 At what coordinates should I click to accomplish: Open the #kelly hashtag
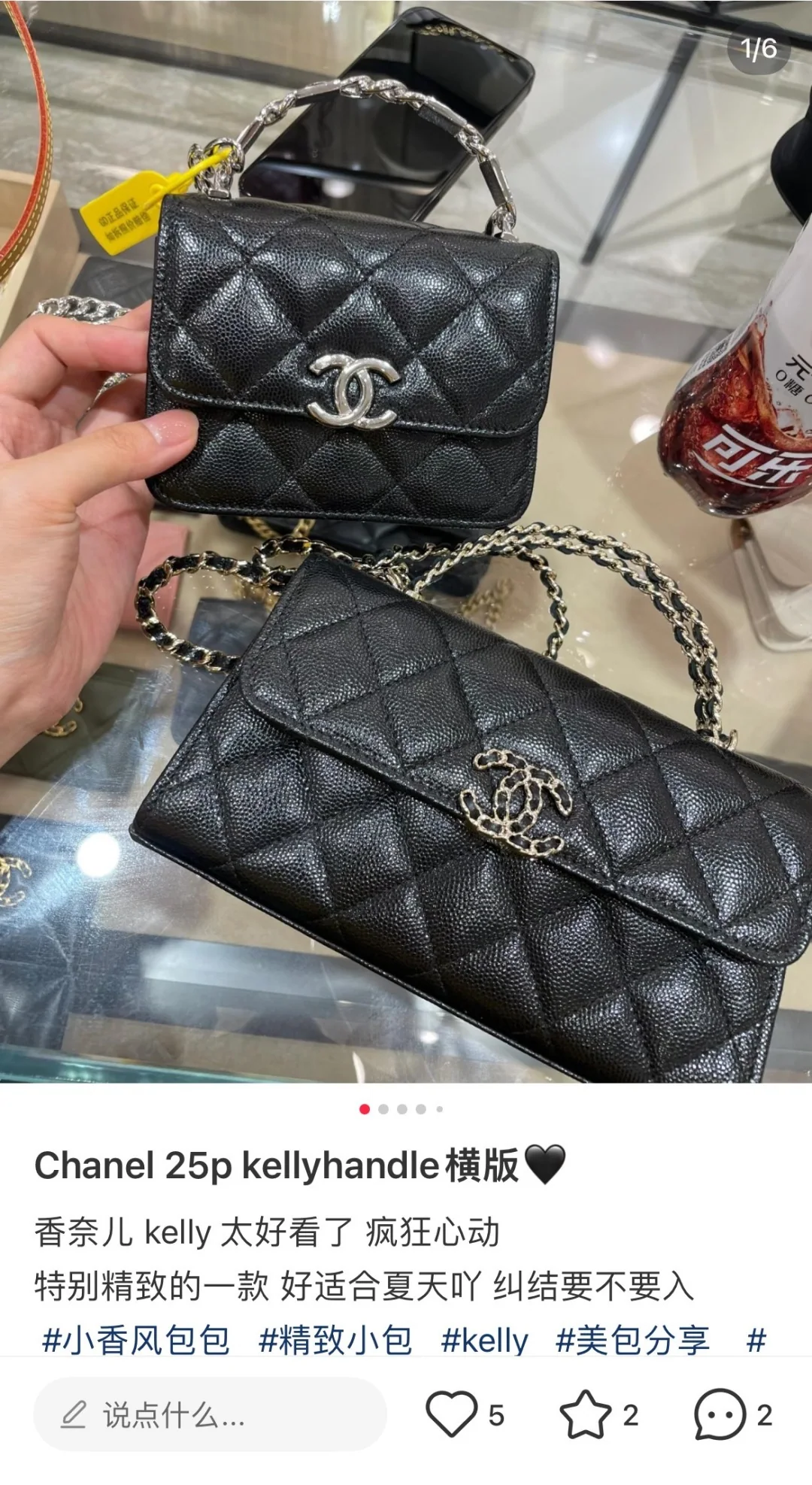(484, 1341)
